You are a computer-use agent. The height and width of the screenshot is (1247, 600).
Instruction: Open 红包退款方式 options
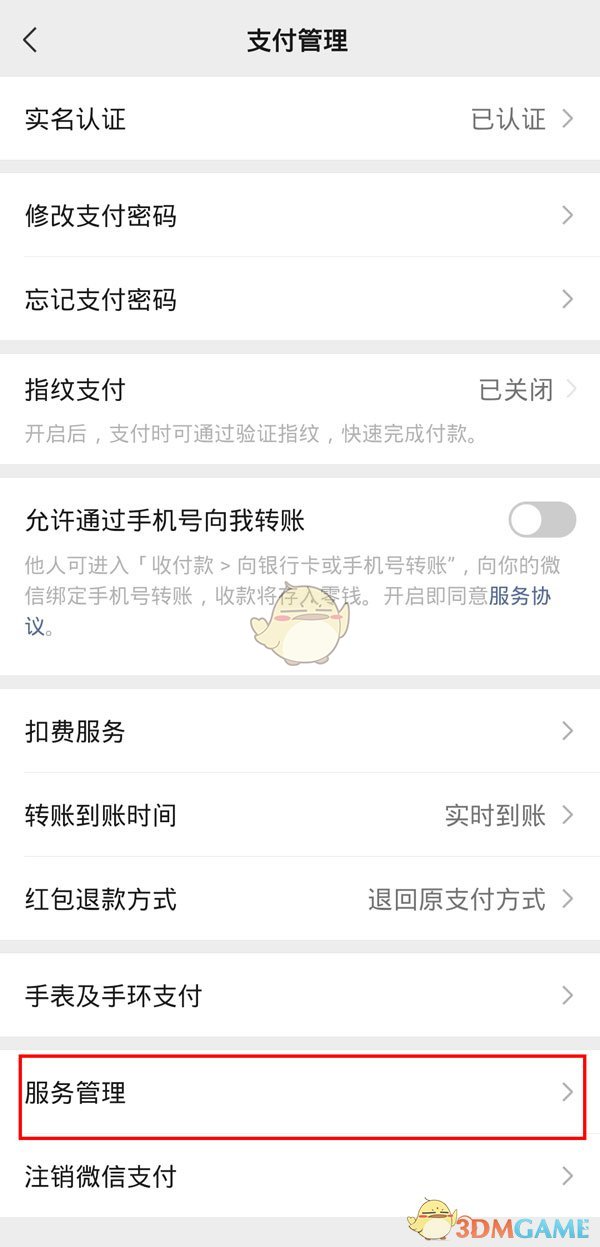pyautogui.click(x=300, y=899)
